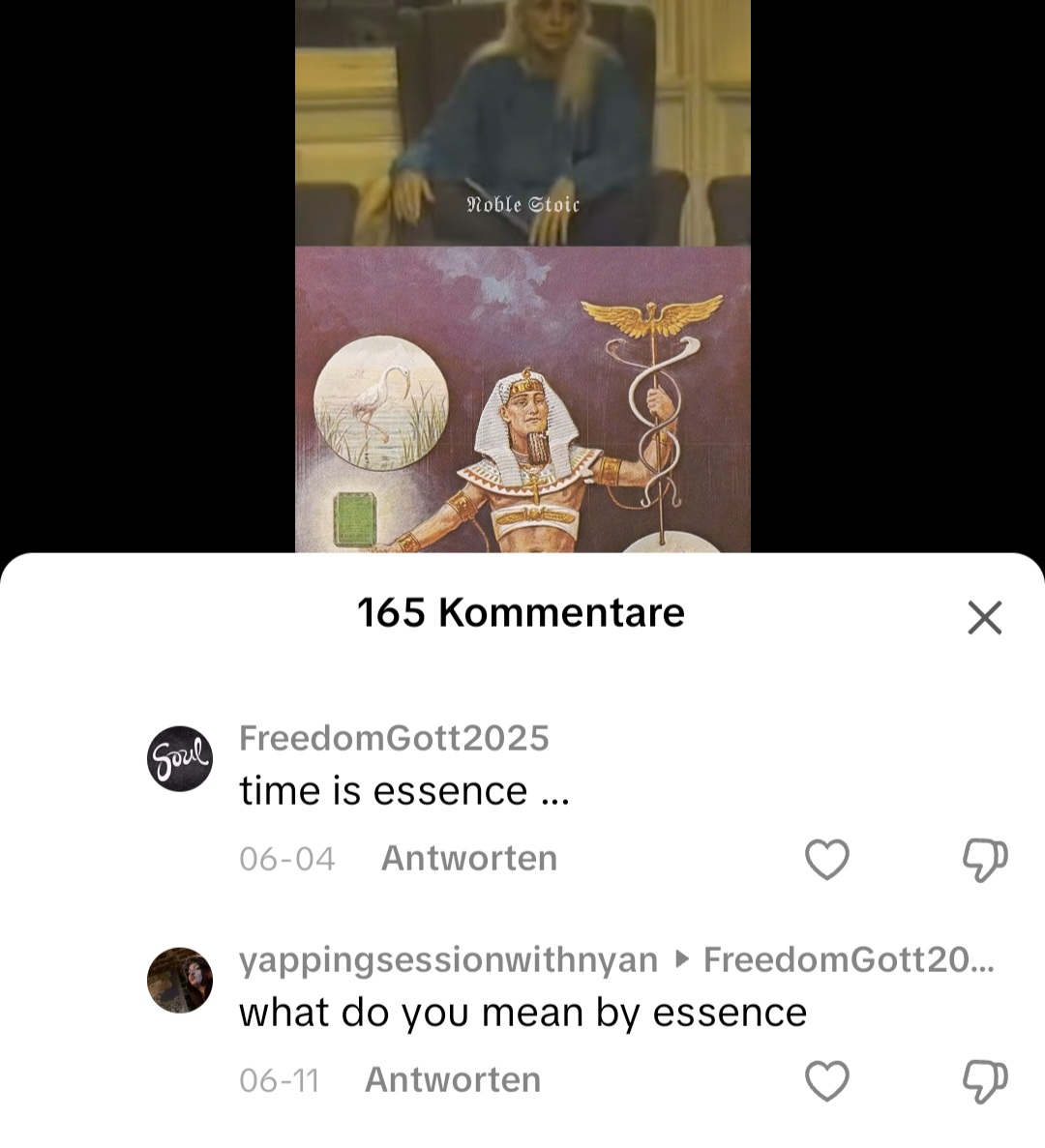This screenshot has width=1045, height=1148.
Task: Close the Kommentare comments panel
Action: [x=984, y=617]
